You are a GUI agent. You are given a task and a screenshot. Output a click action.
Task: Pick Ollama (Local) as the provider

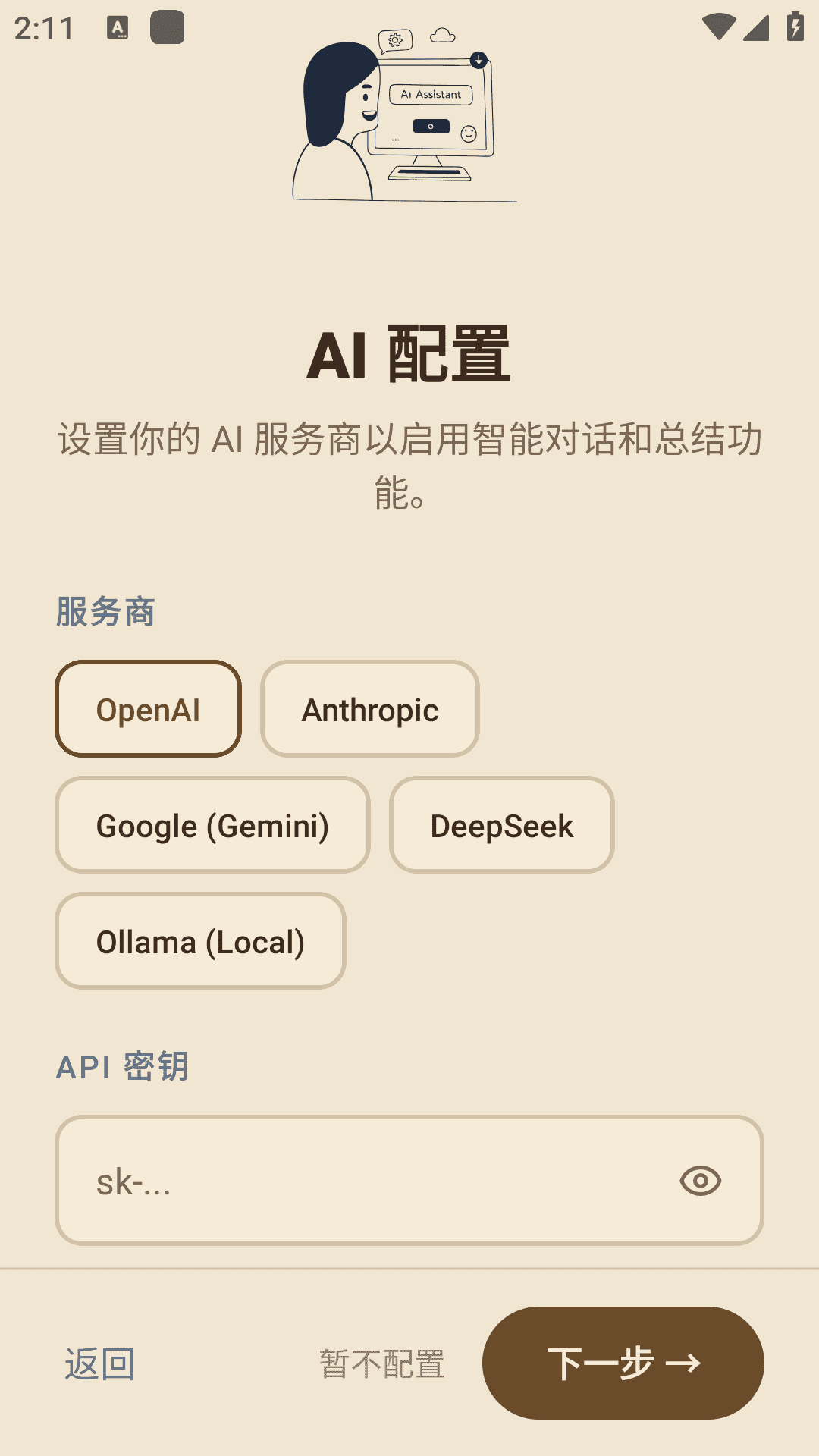pos(199,941)
